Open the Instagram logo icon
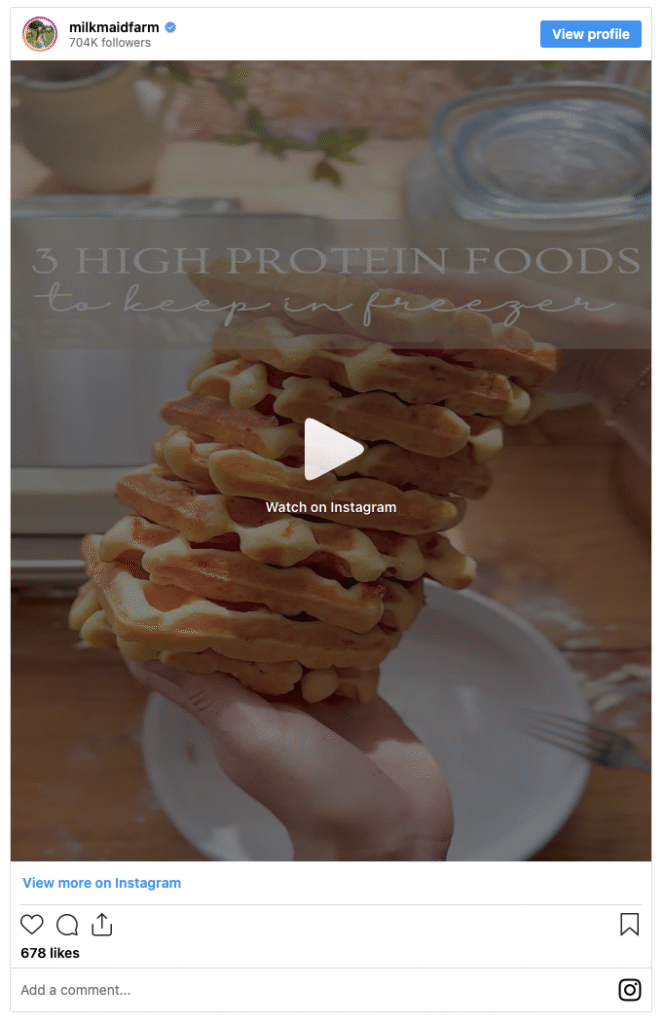 tap(629, 990)
